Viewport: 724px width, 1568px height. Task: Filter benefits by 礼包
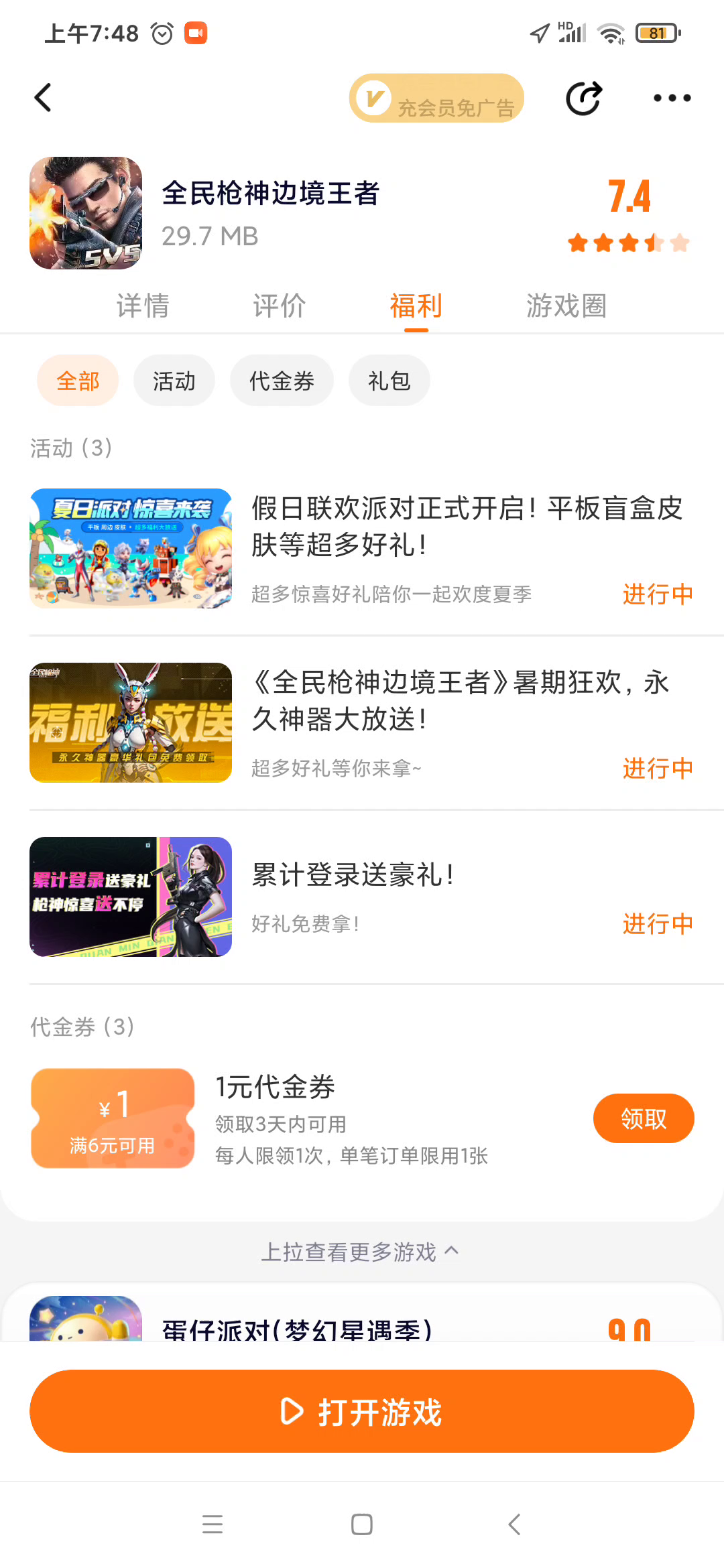point(389,381)
